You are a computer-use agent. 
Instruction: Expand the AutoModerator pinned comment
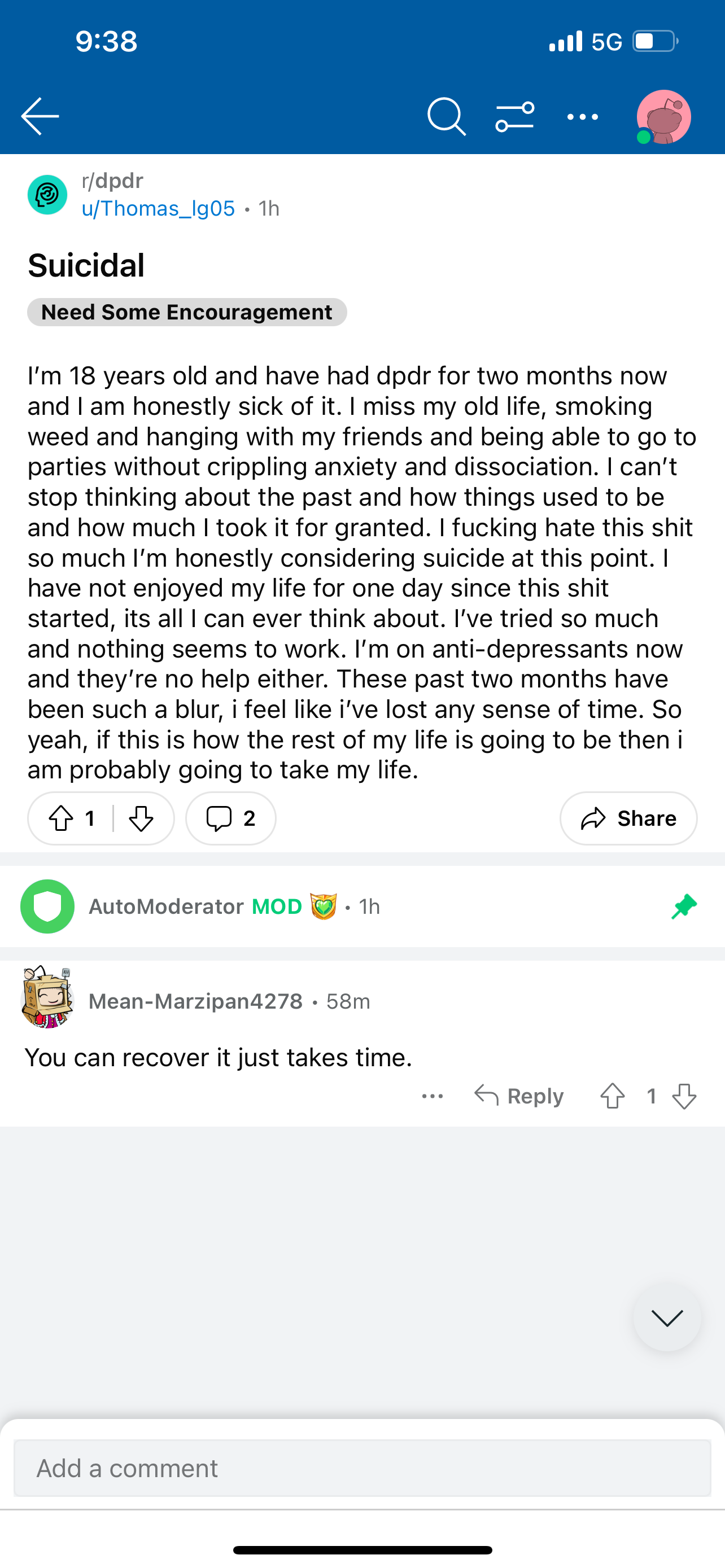[x=362, y=906]
